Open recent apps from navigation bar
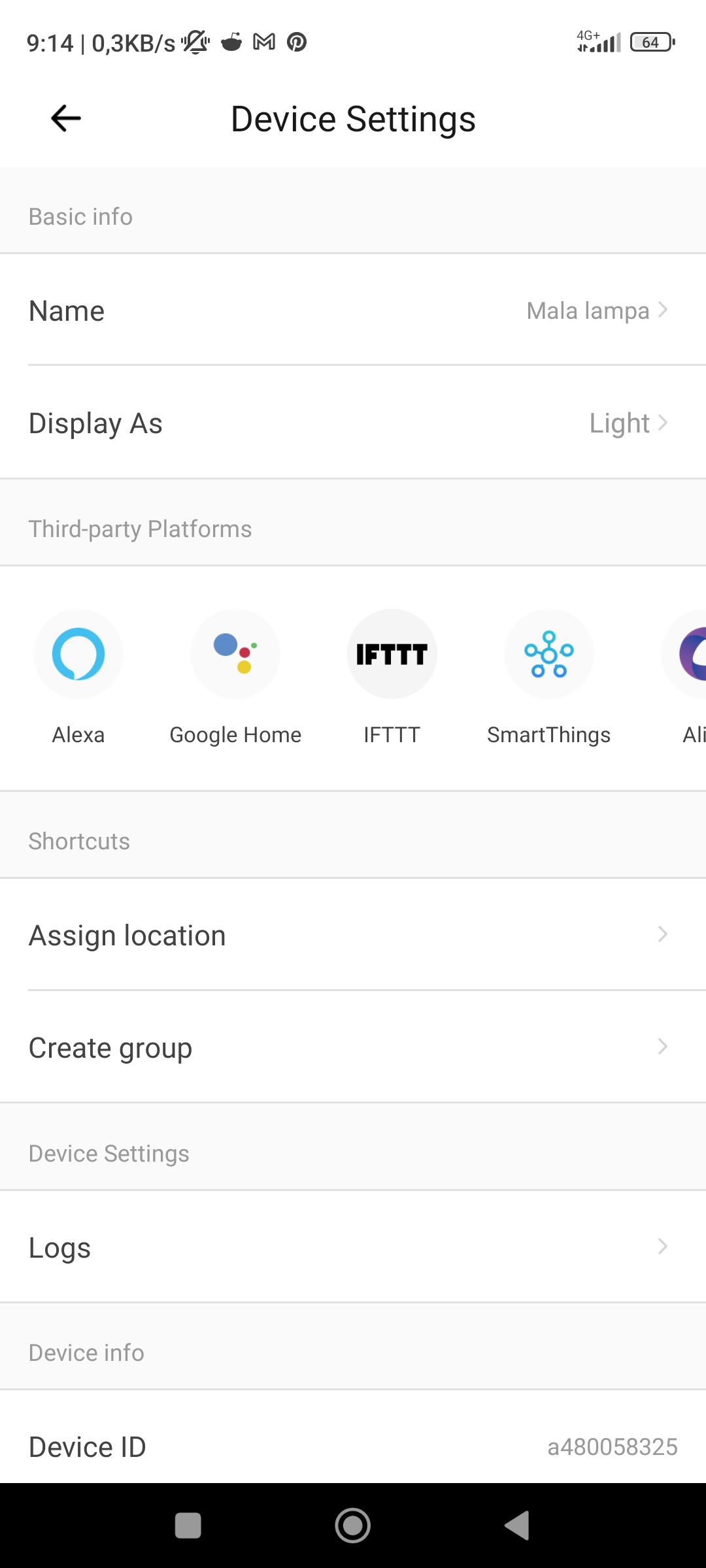The width and height of the screenshot is (706, 1568). [188, 1526]
